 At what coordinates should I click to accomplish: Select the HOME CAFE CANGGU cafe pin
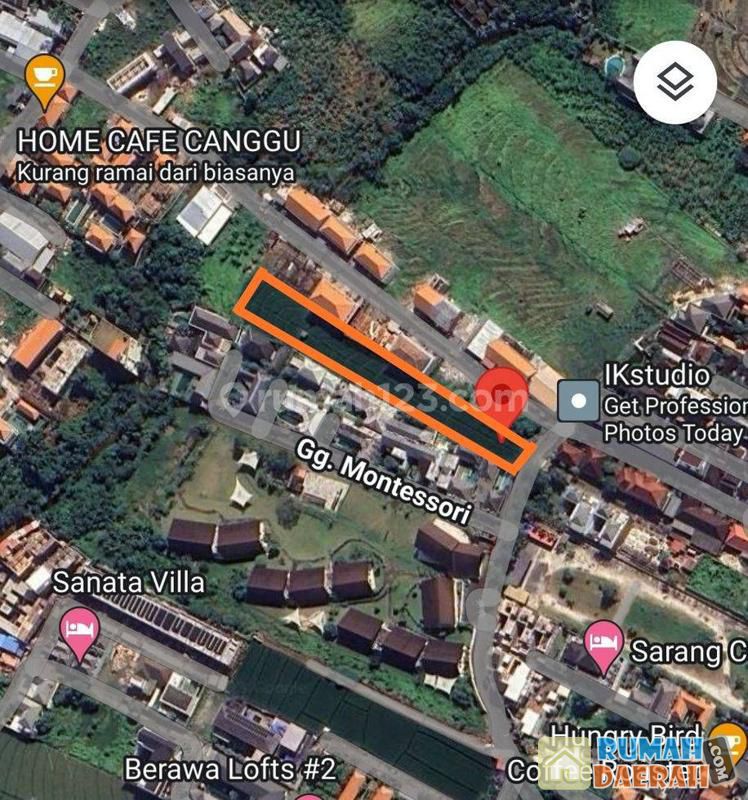point(44,78)
